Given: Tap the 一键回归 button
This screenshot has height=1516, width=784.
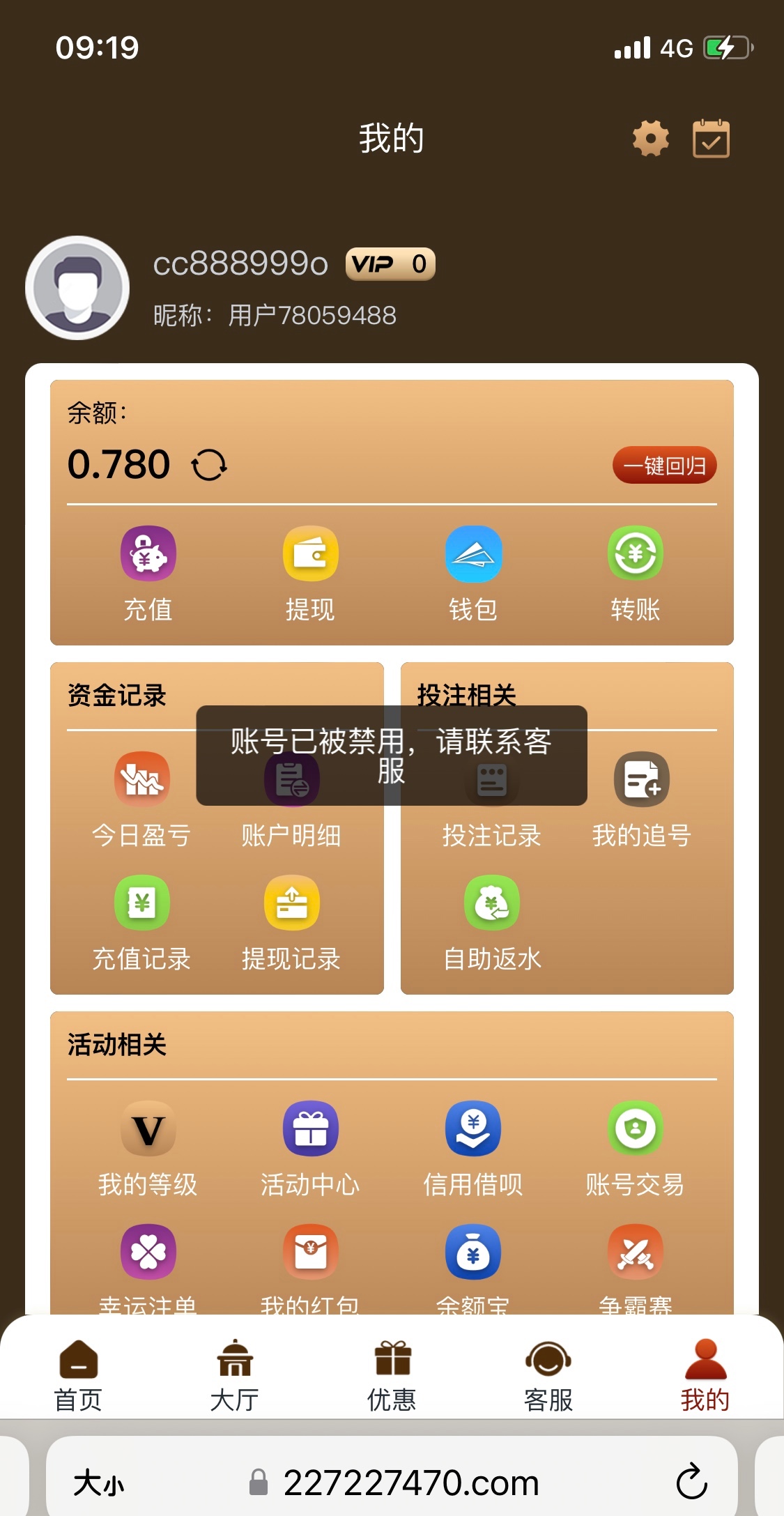Looking at the screenshot, I should [x=664, y=465].
